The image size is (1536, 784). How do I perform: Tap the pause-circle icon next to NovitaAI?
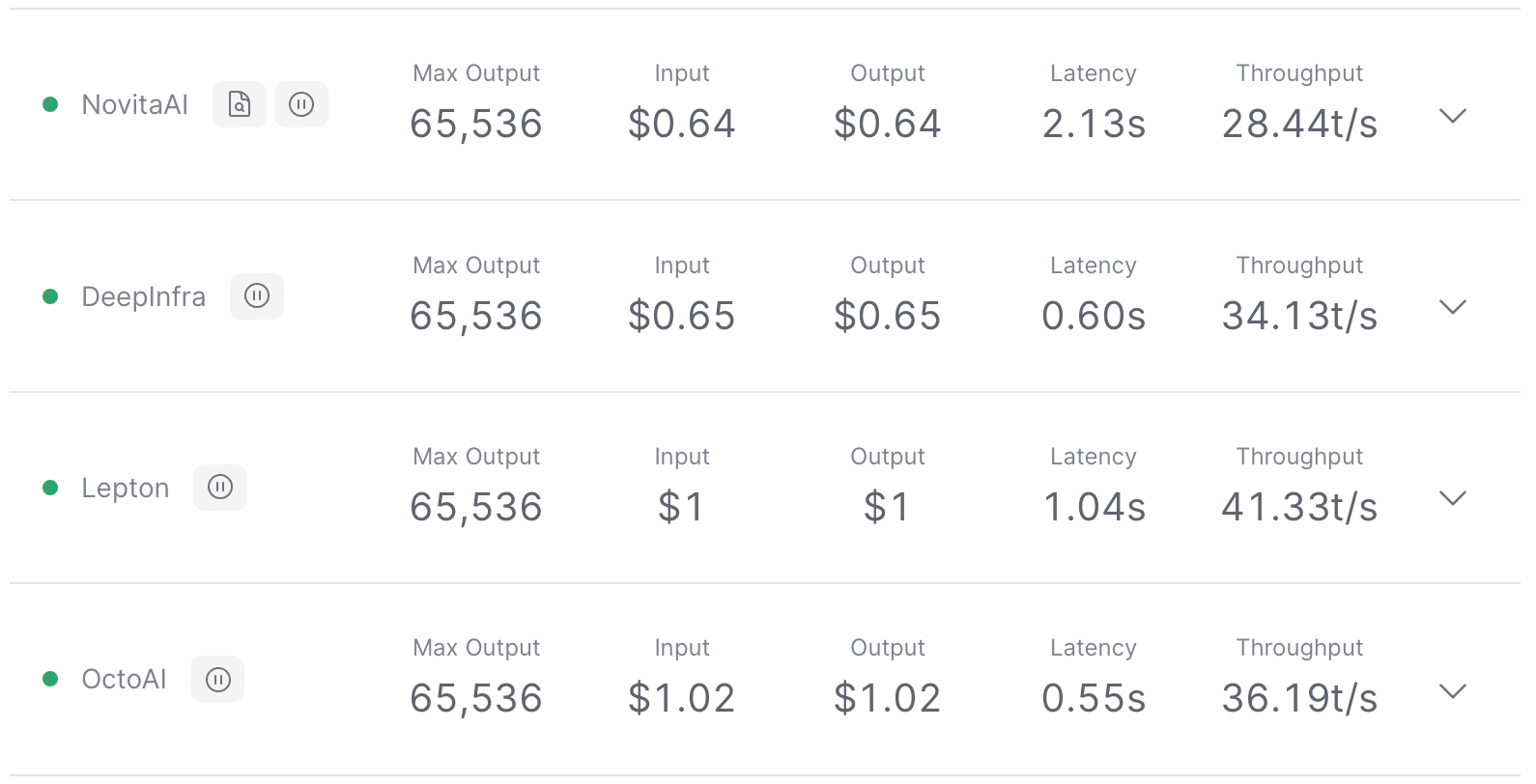[x=301, y=104]
